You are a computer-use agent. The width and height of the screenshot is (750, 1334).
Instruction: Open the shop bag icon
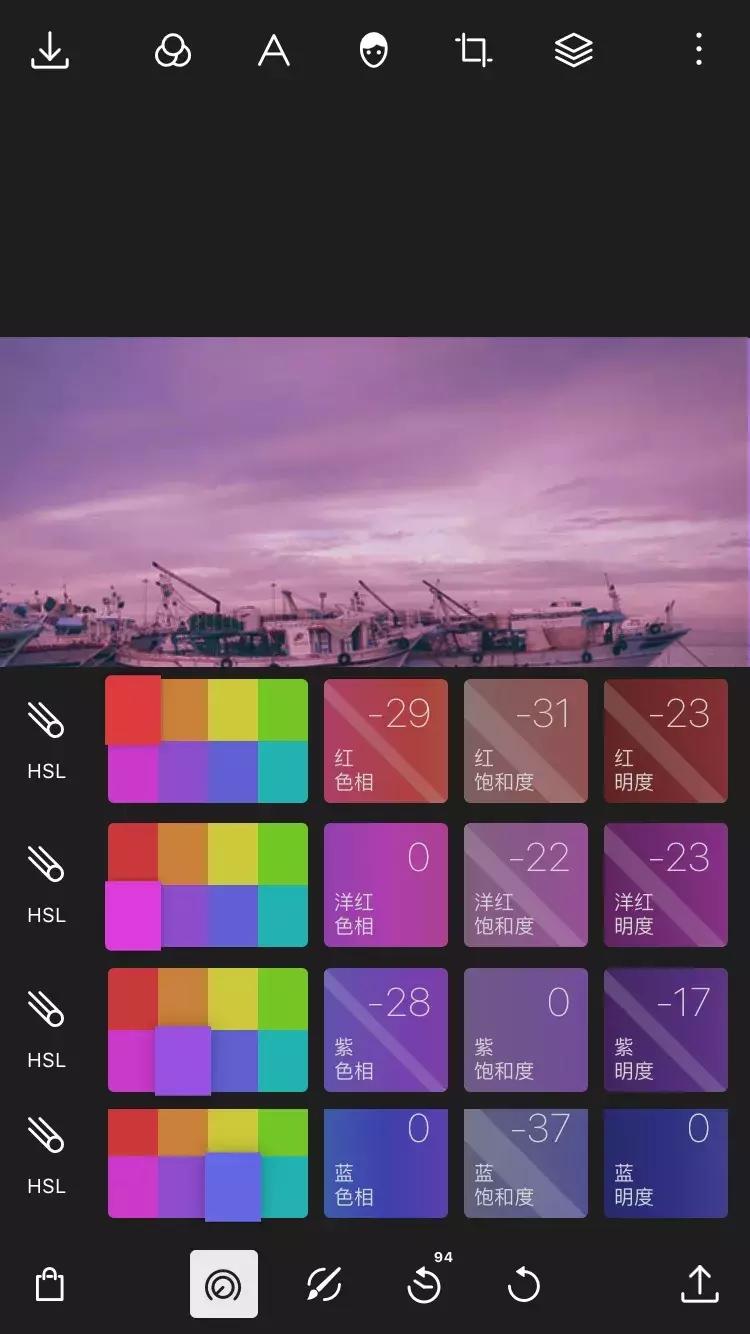[x=49, y=1284]
